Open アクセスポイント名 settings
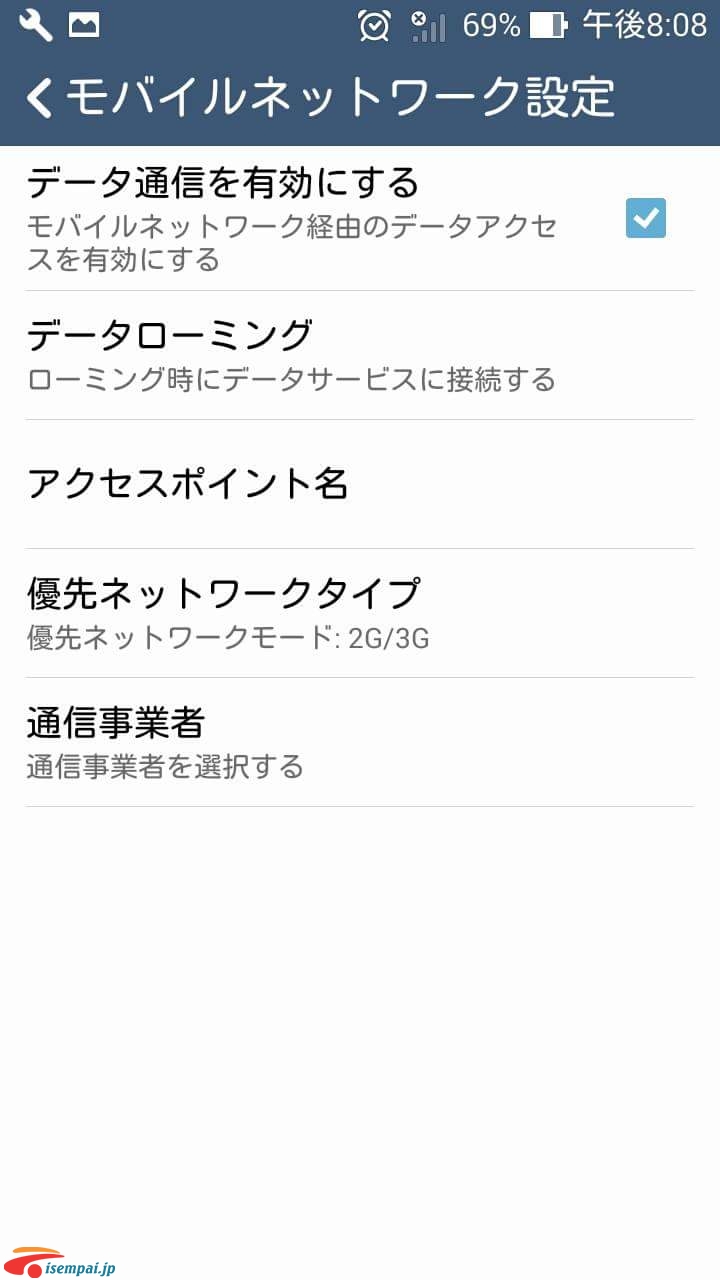 tap(360, 484)
